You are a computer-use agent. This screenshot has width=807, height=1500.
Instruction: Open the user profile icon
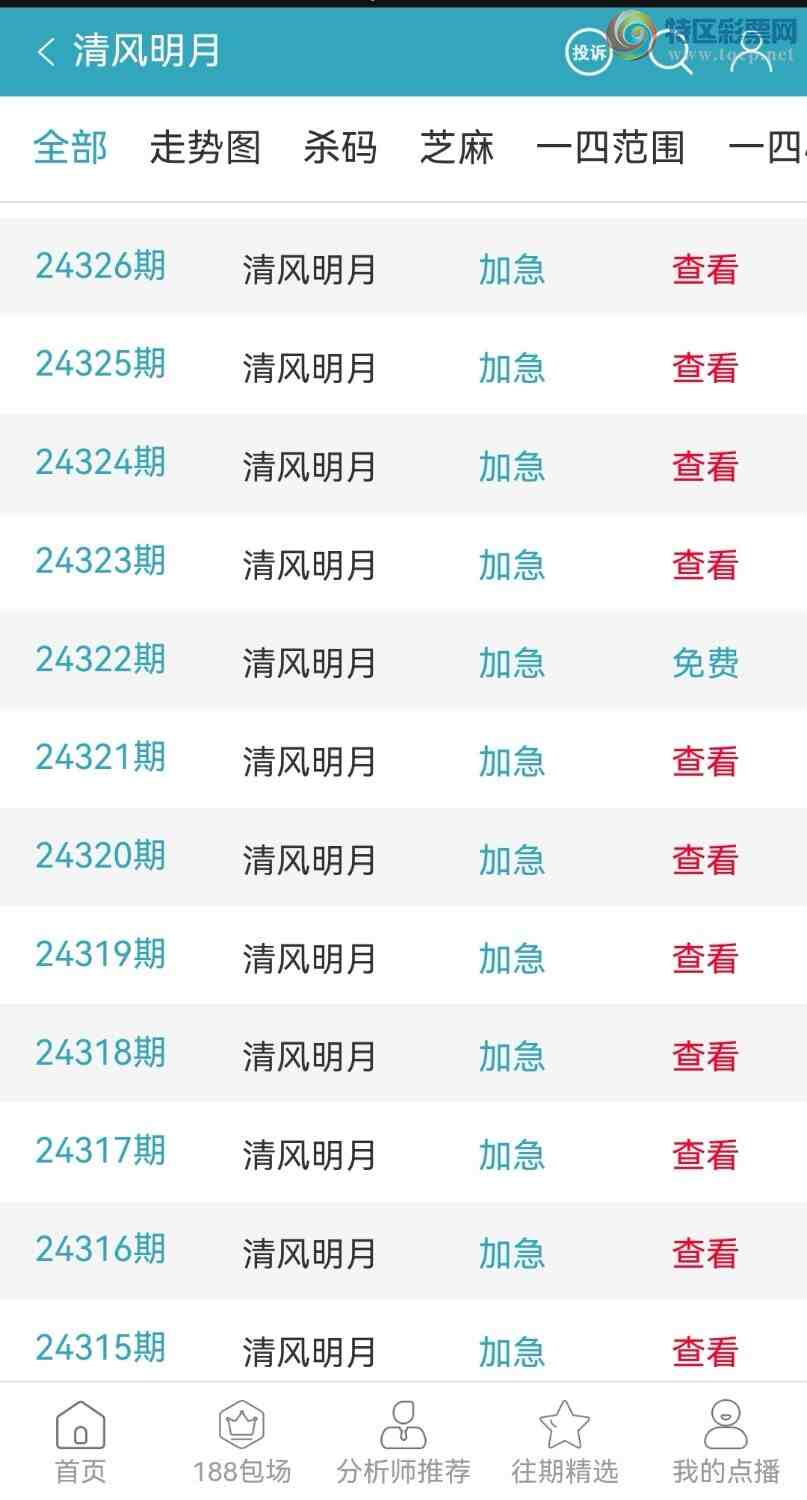pyautogui.click(x=751, y=52)
